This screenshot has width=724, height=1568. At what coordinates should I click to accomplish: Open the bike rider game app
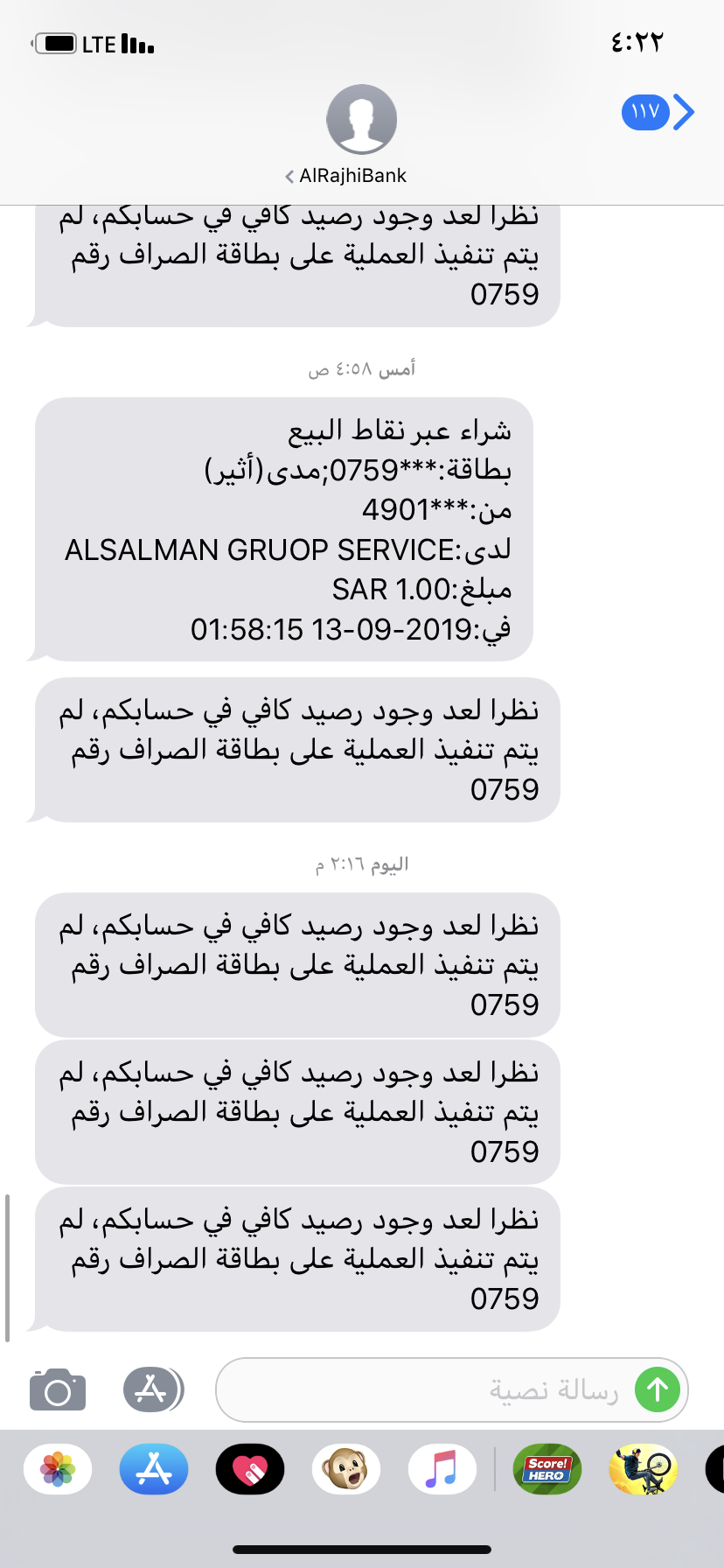pyautogui.click(x=644, y=1469)
